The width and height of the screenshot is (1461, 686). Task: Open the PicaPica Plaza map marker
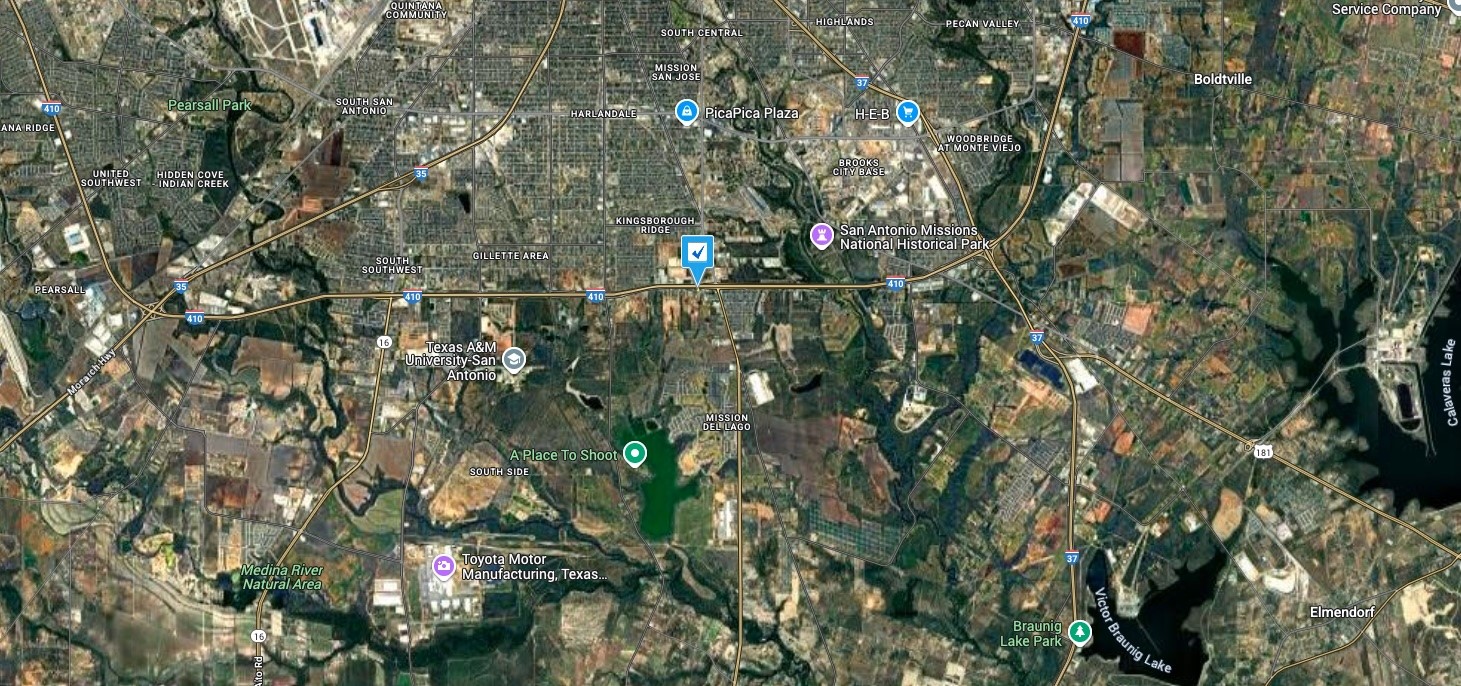tap(686, 112)
